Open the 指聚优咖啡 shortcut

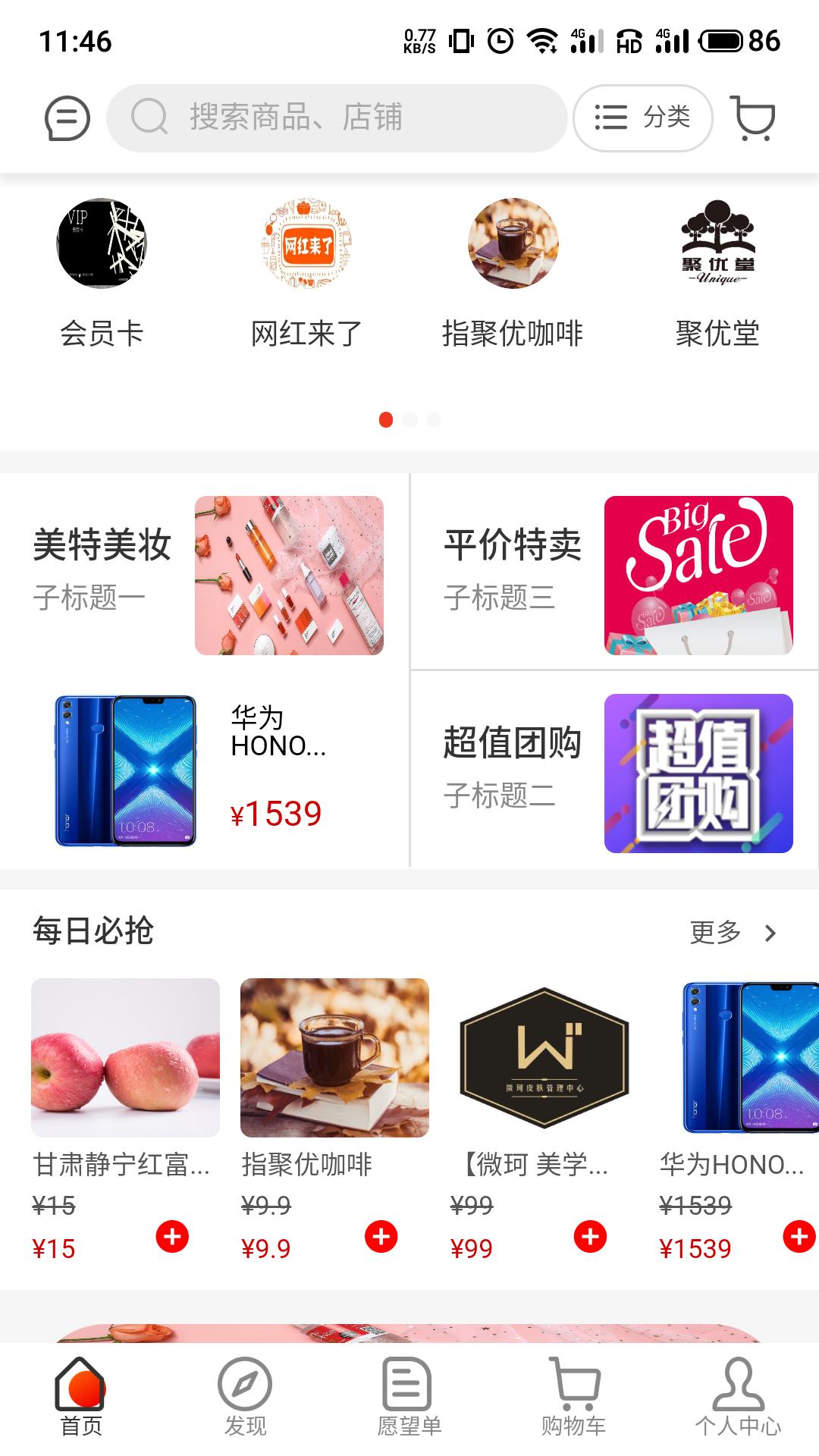click(513, 273)
